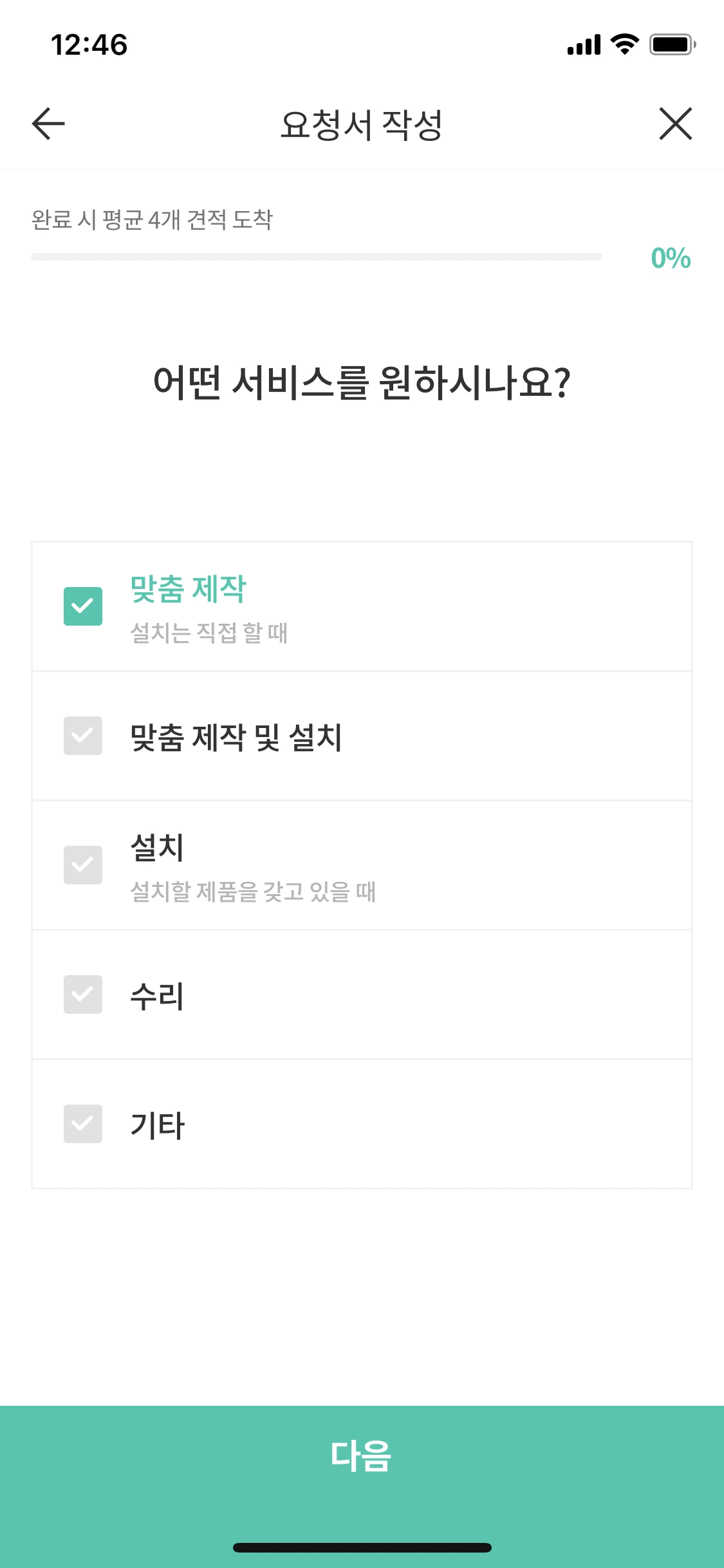Click the back arrow to return
724x1568 pixels.
[47, 124]
